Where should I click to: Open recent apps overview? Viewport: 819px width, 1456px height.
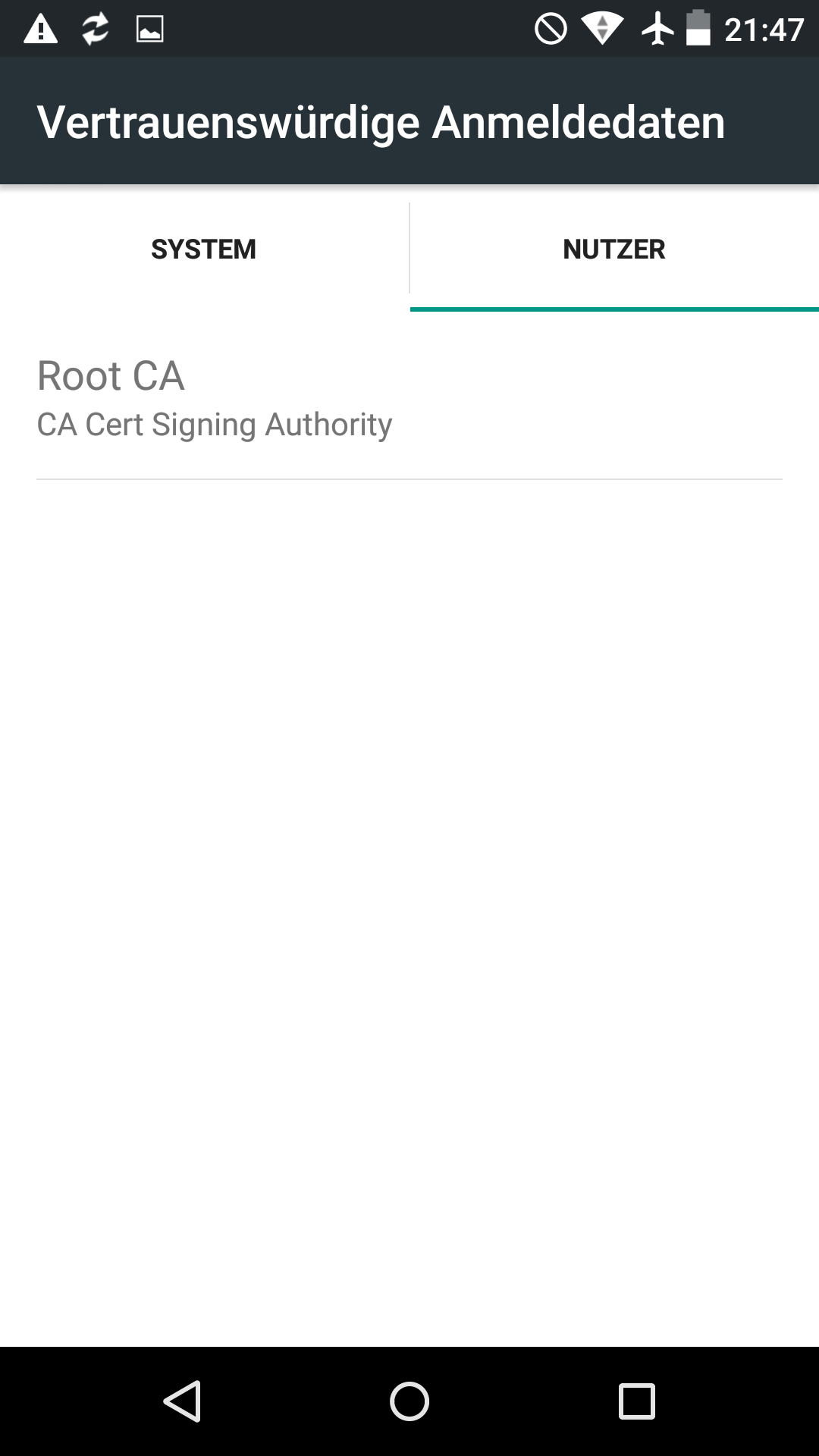click(636, 1401)
